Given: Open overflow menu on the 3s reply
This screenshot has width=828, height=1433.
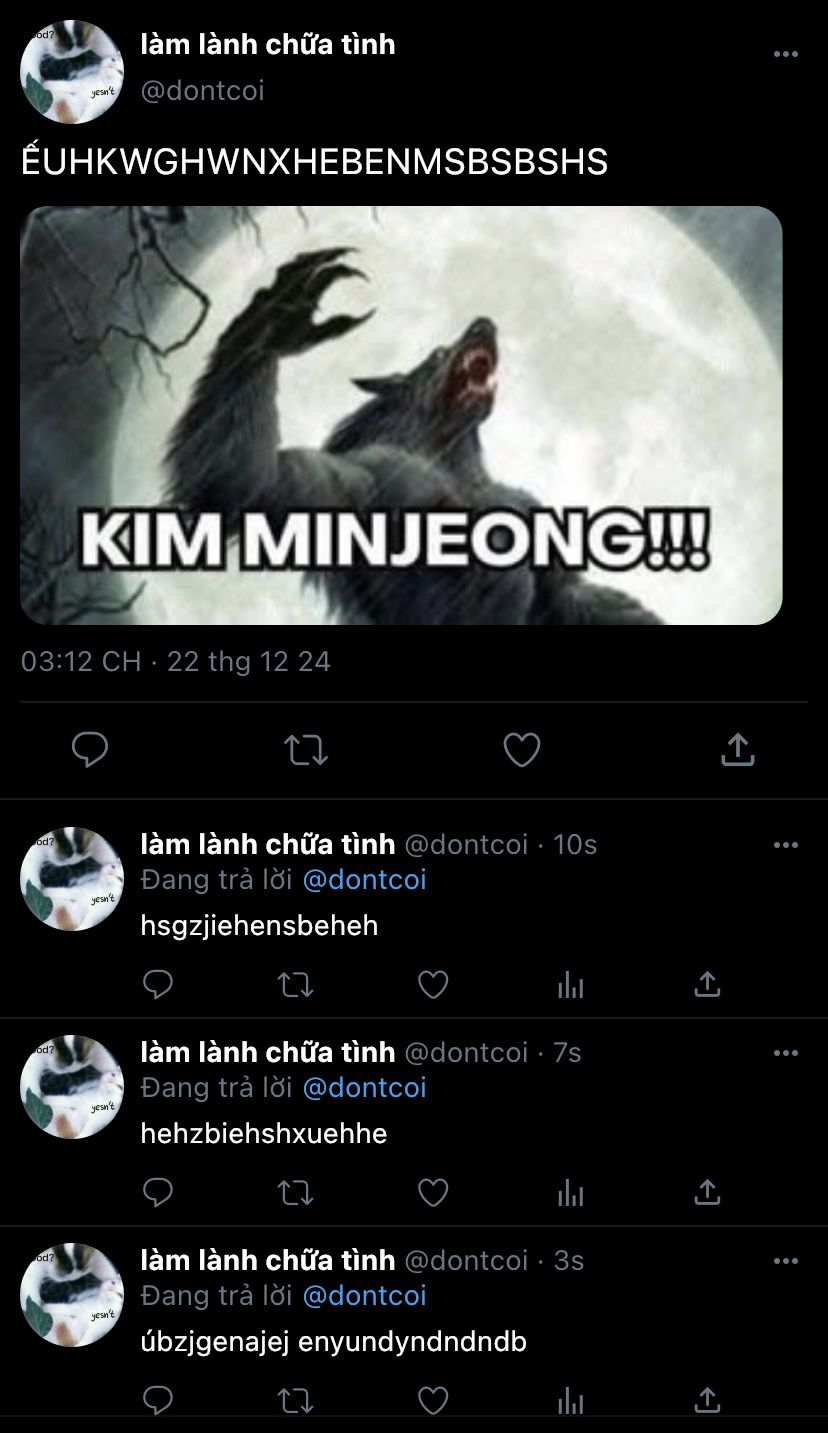Looking at the screenshot, I should (x=786, y=1261).
